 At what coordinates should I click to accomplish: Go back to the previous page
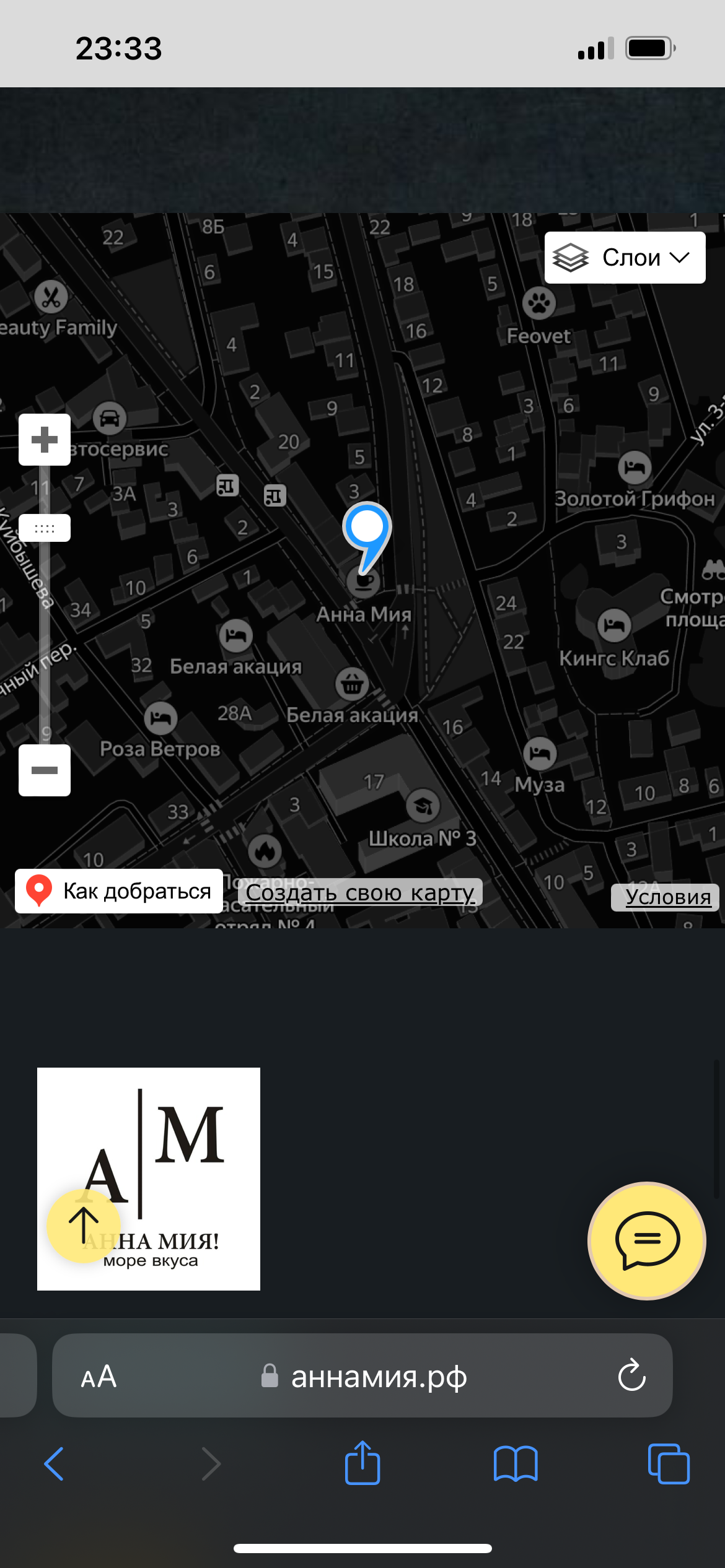(54, 1463)
